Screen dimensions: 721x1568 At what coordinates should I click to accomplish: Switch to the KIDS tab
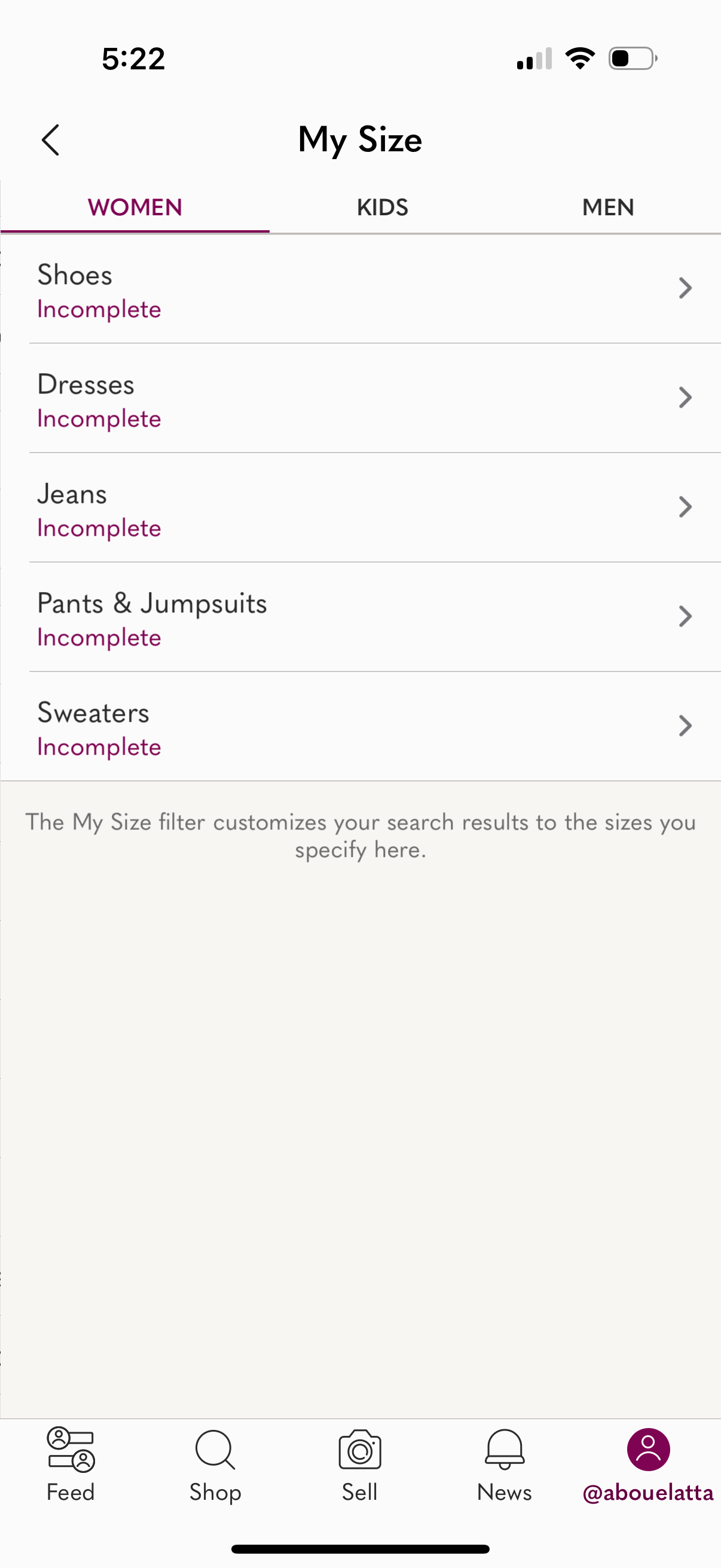pos(381,207)
